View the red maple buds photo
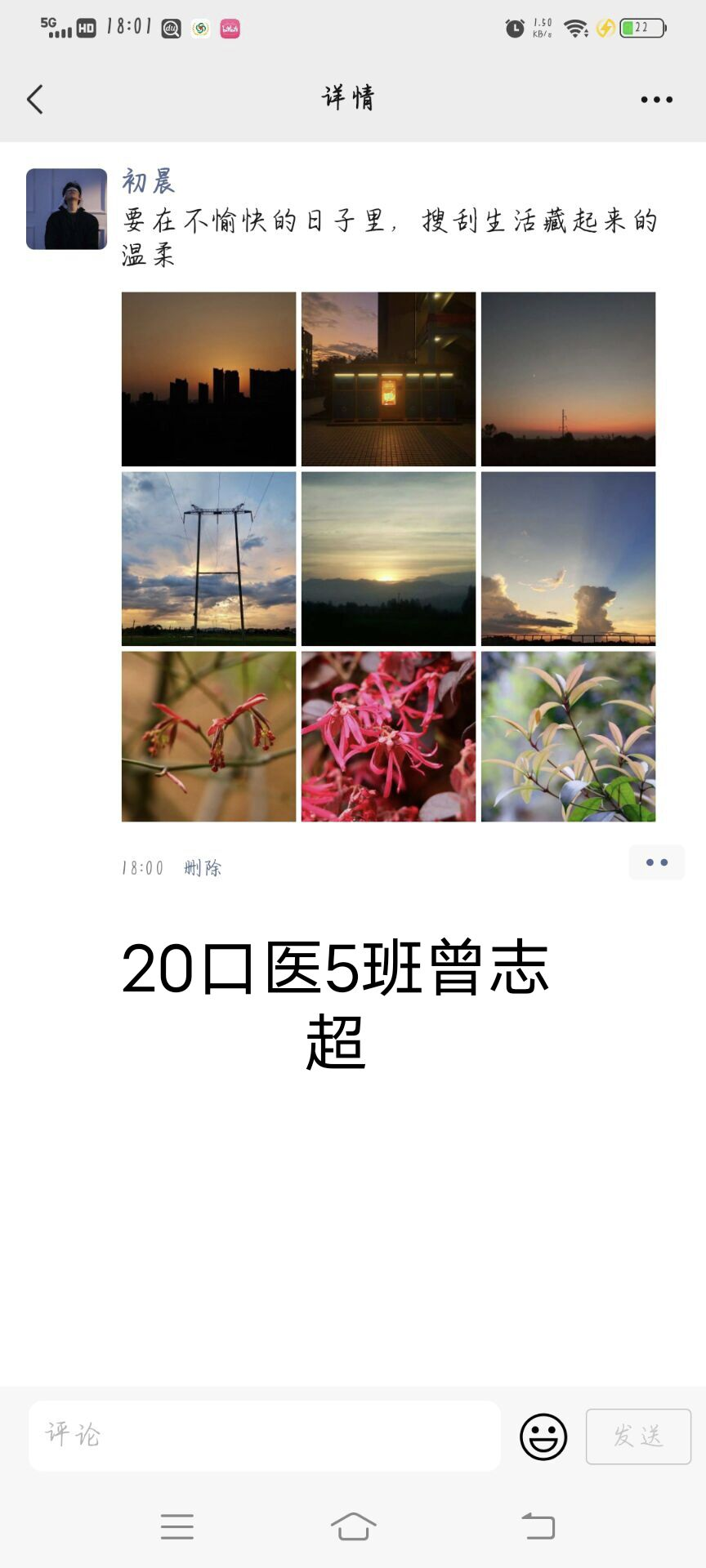The width and height of the screenshot is (706, 1568). (208, 737)
